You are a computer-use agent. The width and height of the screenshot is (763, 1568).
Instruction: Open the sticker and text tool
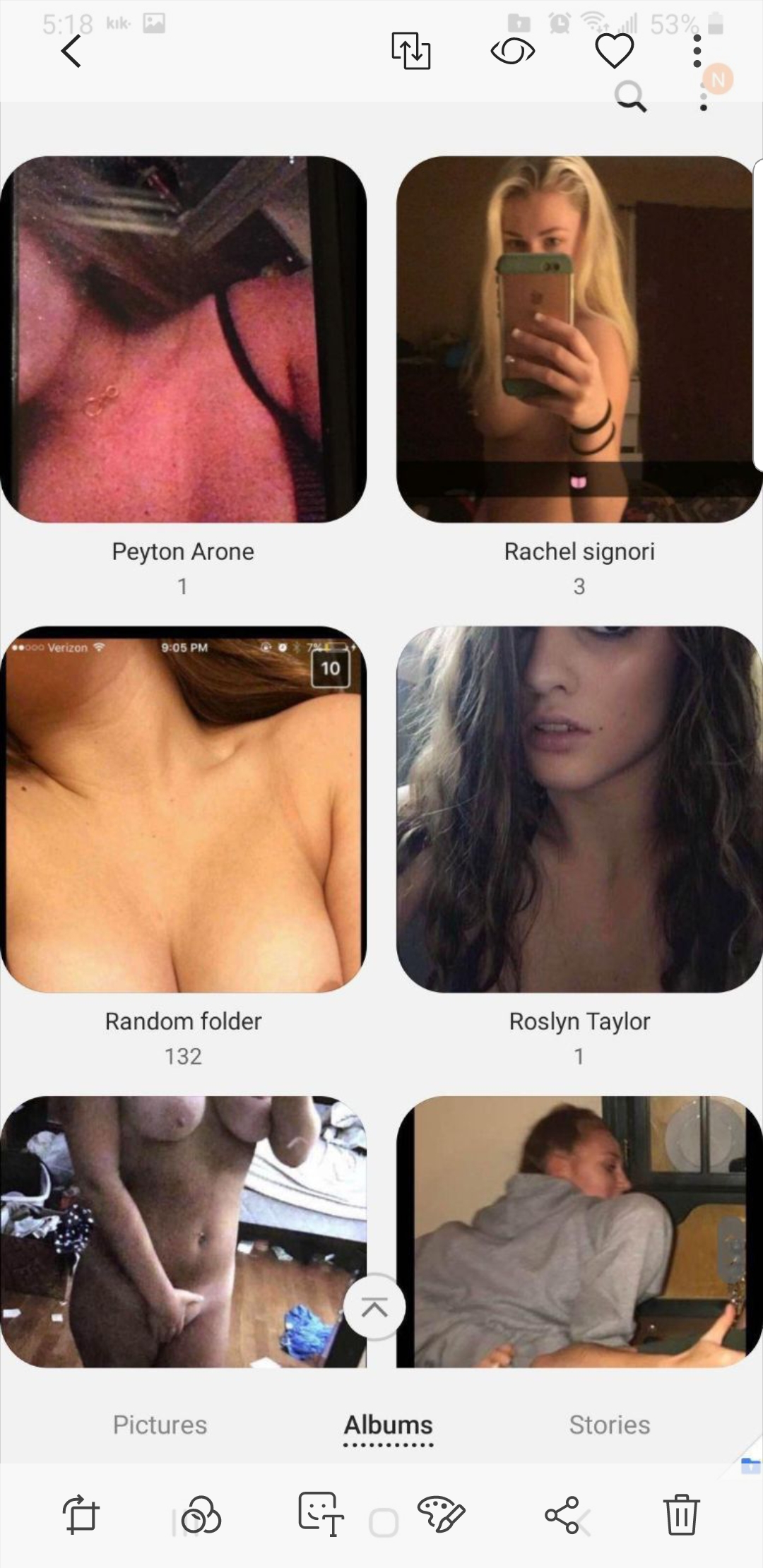[320, 1514]
